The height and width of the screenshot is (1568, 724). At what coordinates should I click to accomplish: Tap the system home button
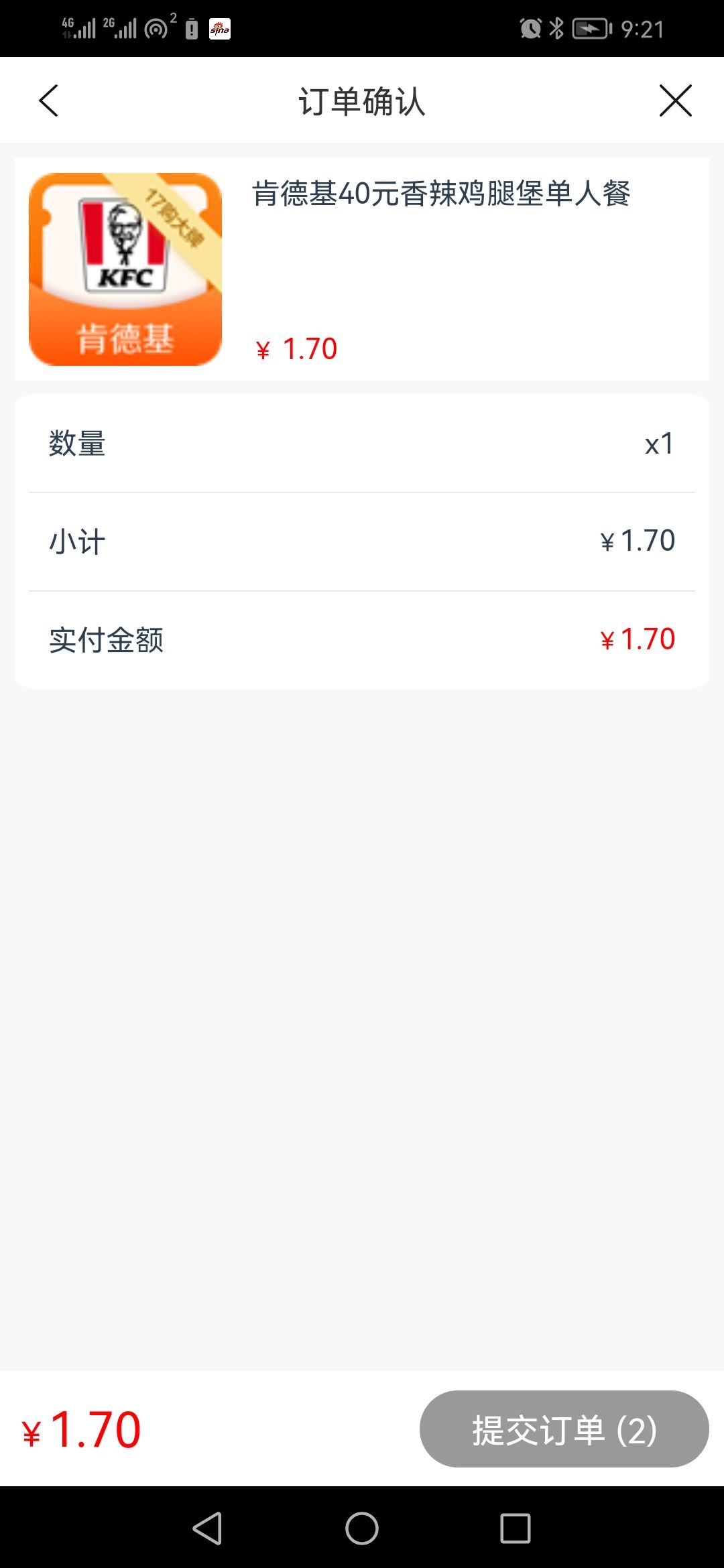(362, 1528)
